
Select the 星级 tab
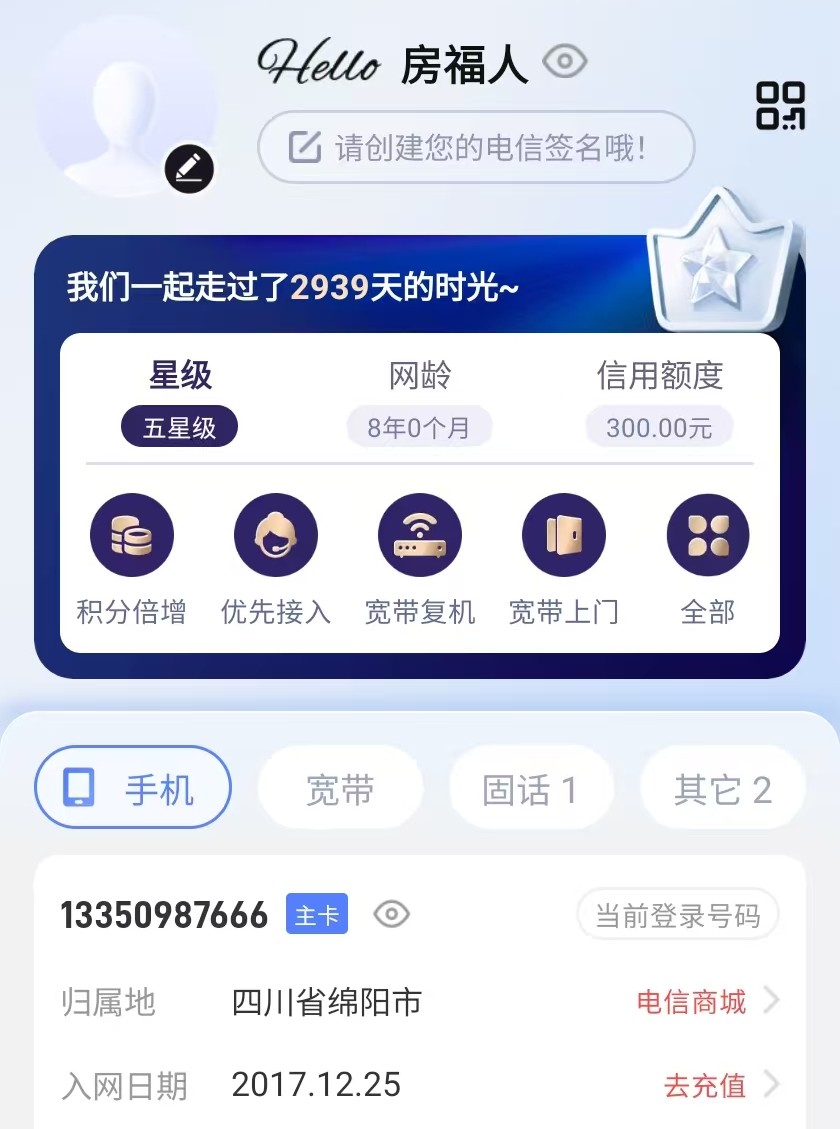tap(180, 376)
